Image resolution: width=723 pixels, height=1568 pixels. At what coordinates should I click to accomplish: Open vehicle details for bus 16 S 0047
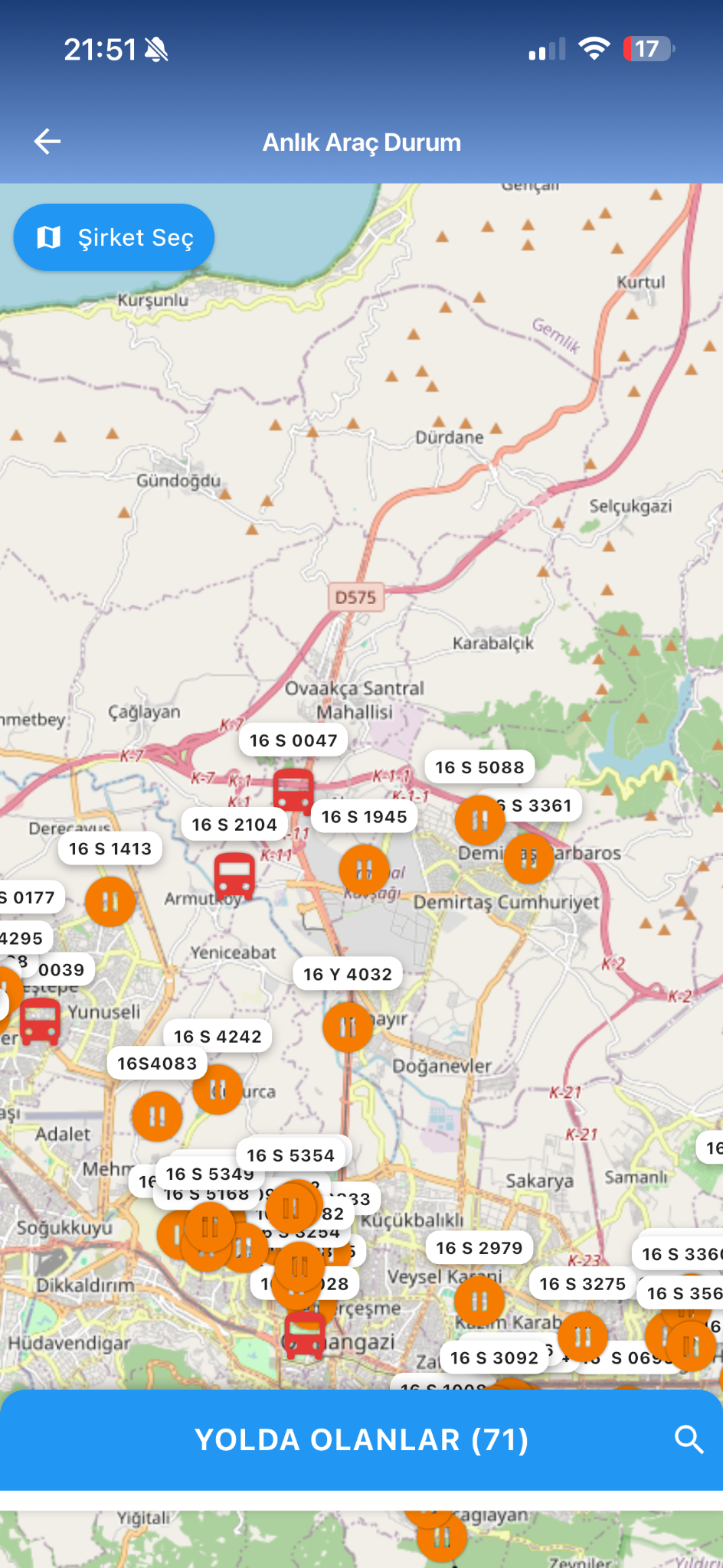click(x=293, y=740)
